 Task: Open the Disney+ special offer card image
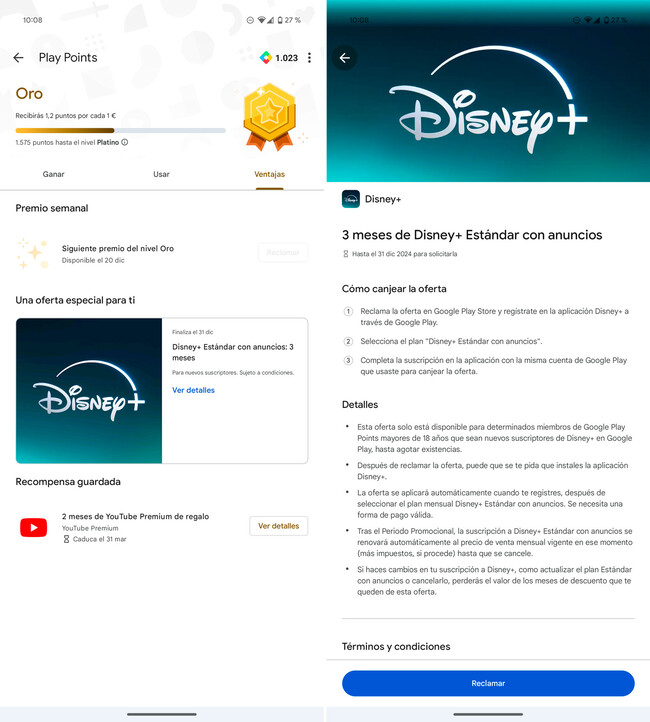pos(88,391)
